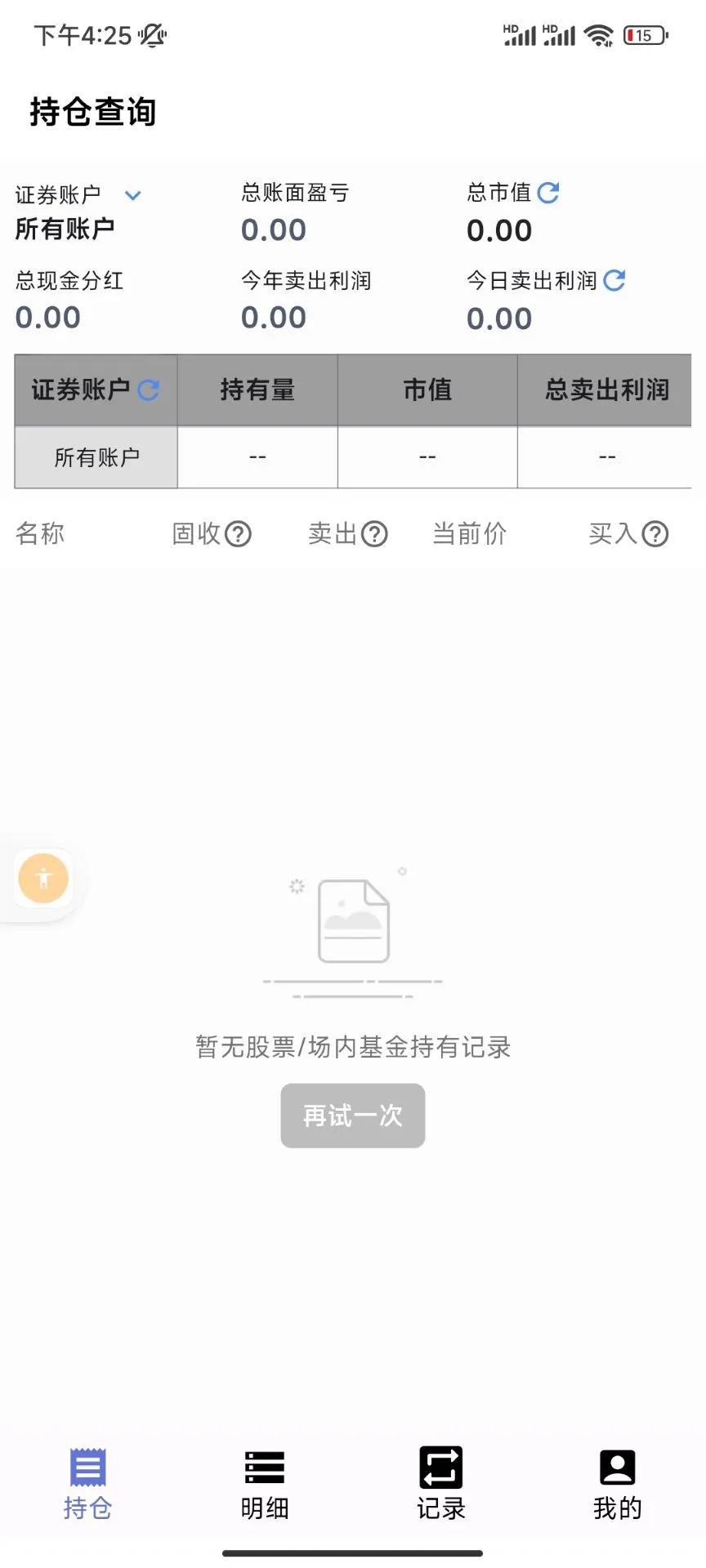Tap 再试一次 to retry loading

click(353, 1116)
